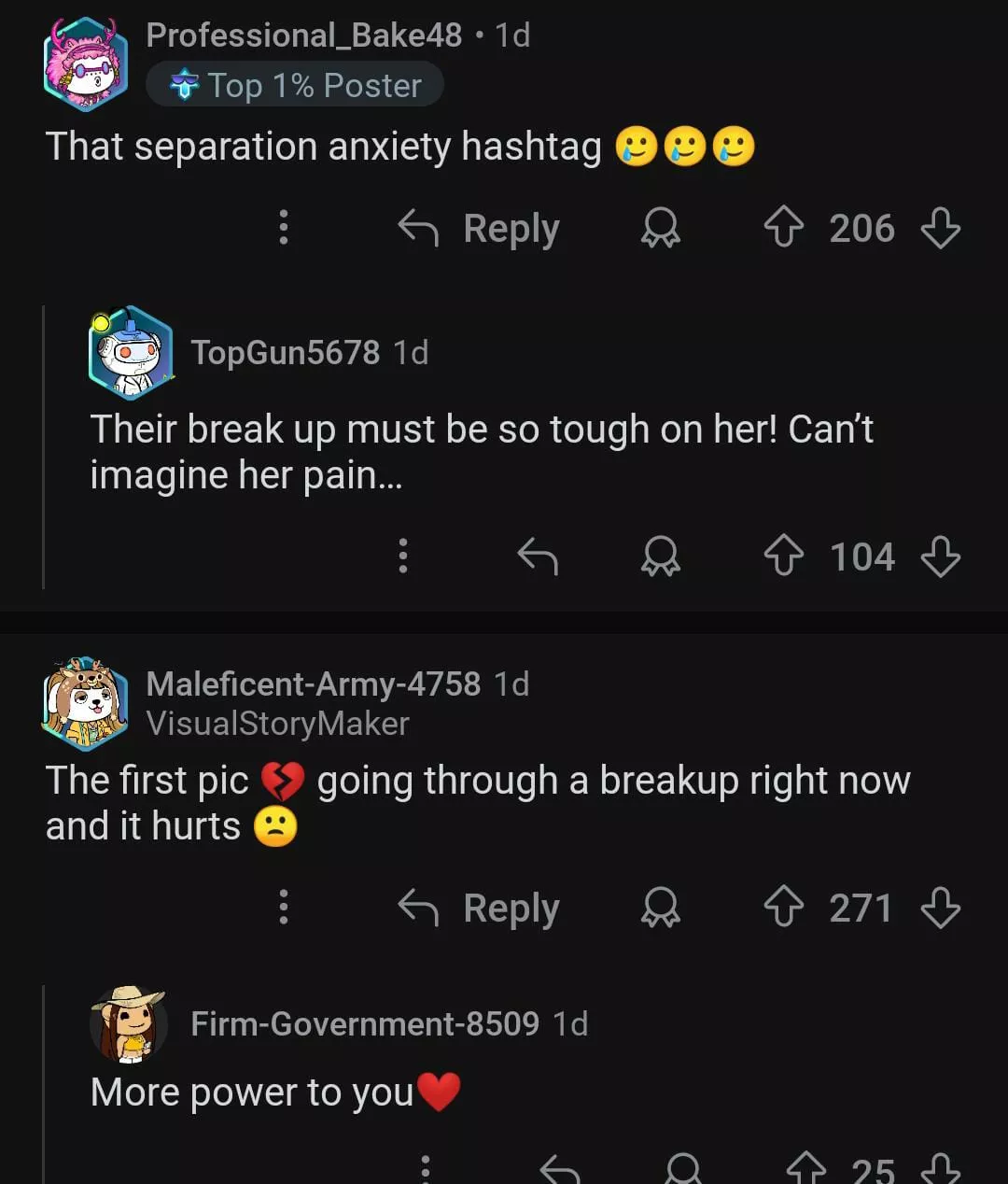Open overflow menu on Professional_Bake48's comment
Image resolution: width=1008 pixels, height=1184 pixels.
pyautogui.click(x=284, y=228)
